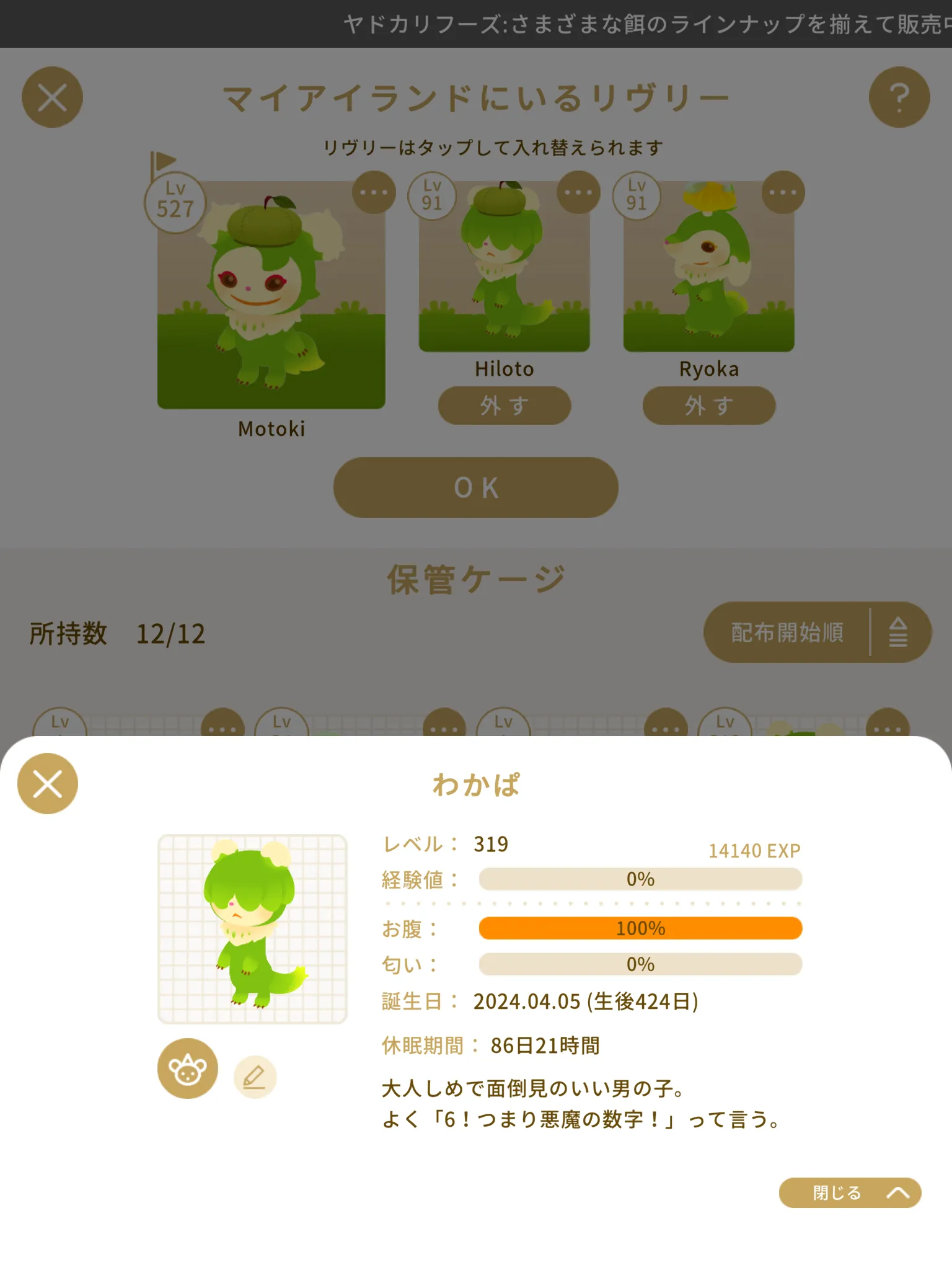The height and width of the screenshot is (1270, 952).
Task: Remove Ryoka with the 外す button
Action: pos(709,406)
